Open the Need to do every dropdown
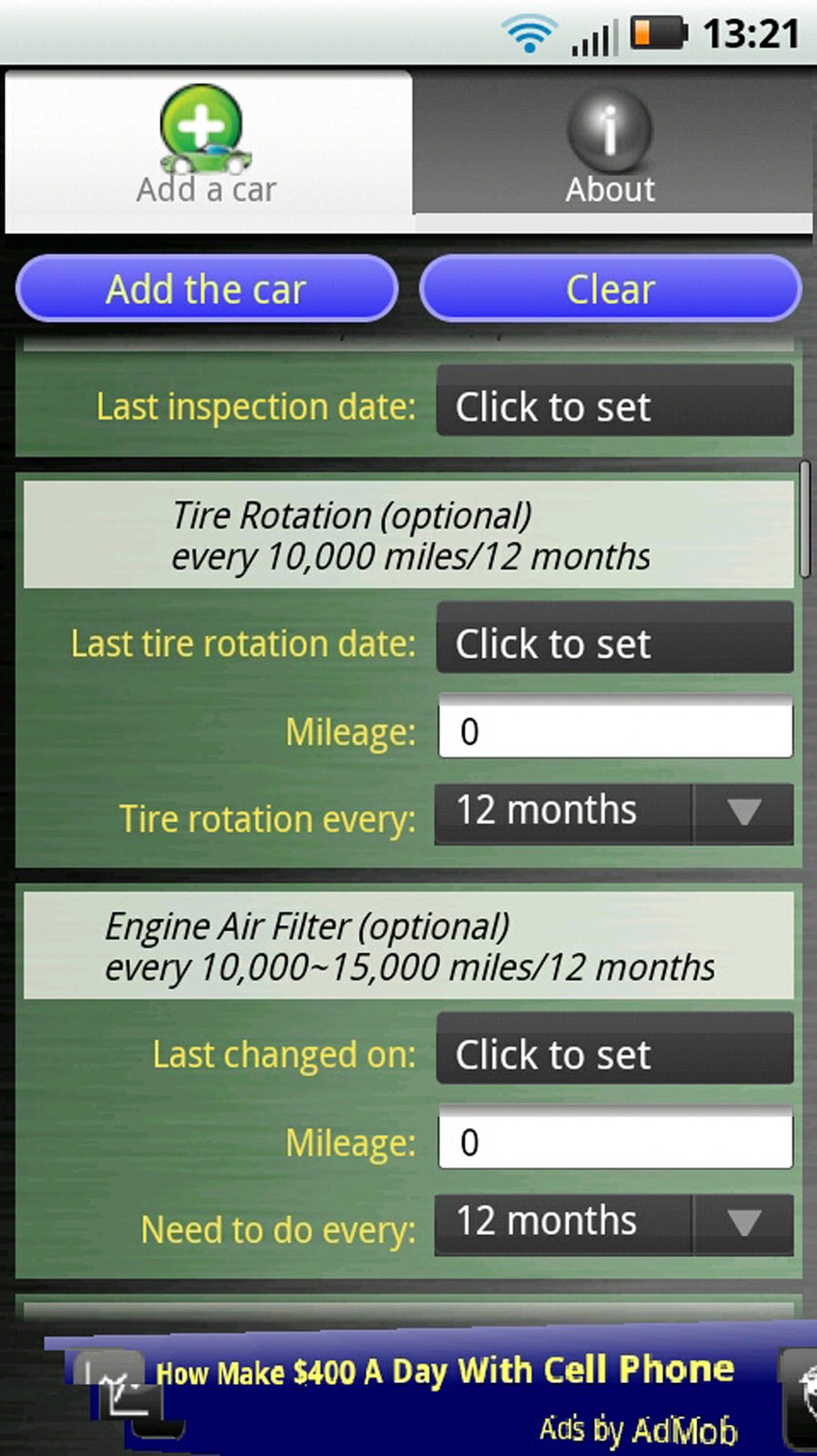 pyautogui.click(x=614, y=1224)
